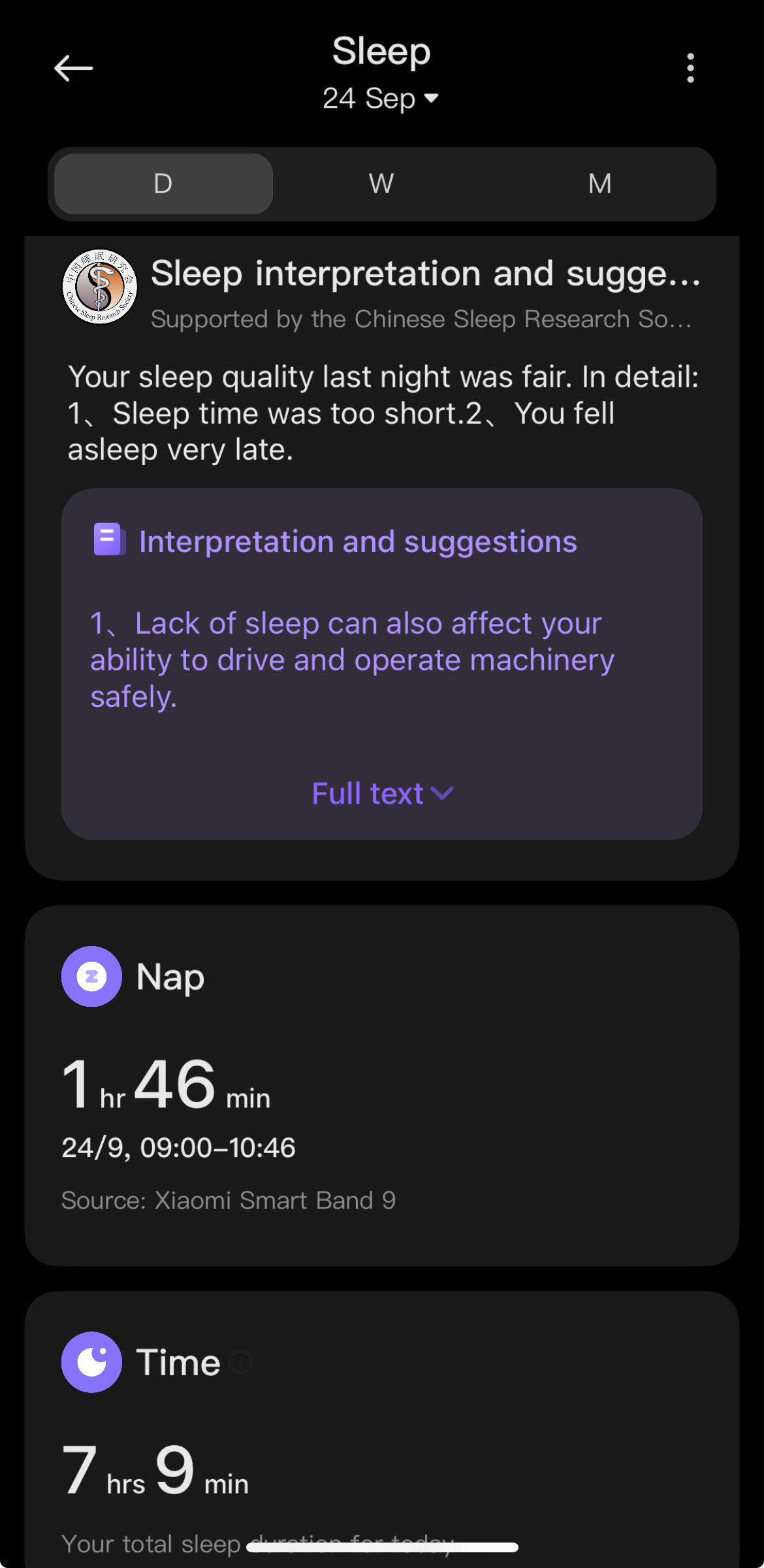Select the D daily view tab
The width and height of the screenshot is (764, 1568).
[163, 184]
